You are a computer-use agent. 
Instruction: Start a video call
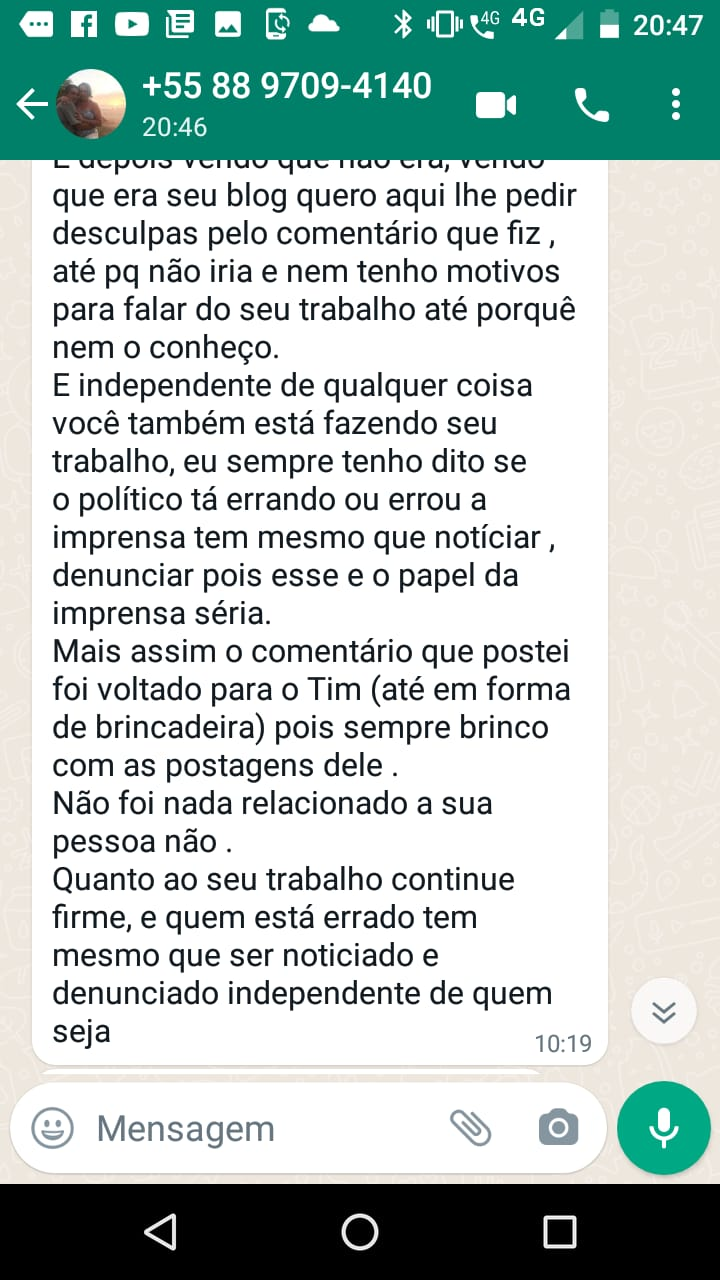tap(496, 104)
